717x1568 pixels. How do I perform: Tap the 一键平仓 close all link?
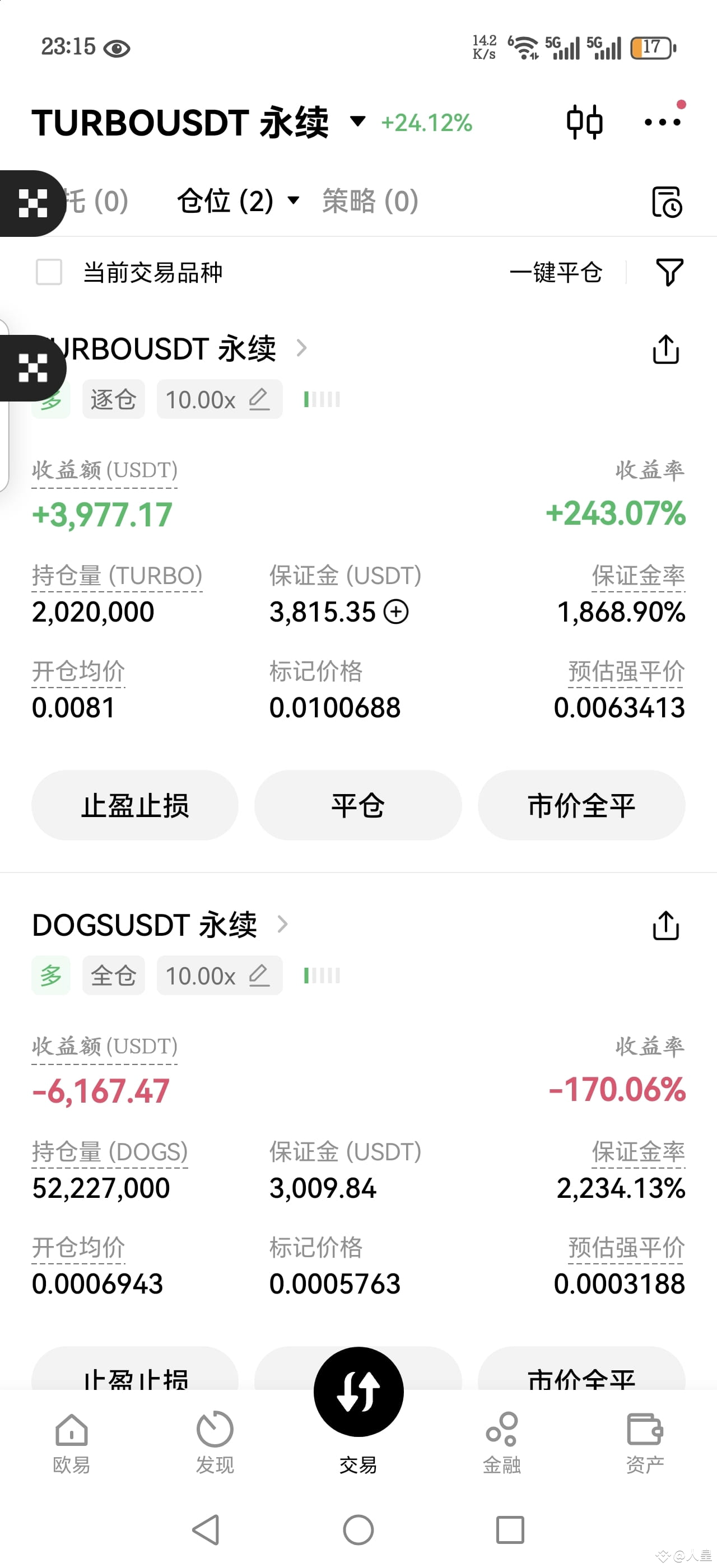coord(556,273)
